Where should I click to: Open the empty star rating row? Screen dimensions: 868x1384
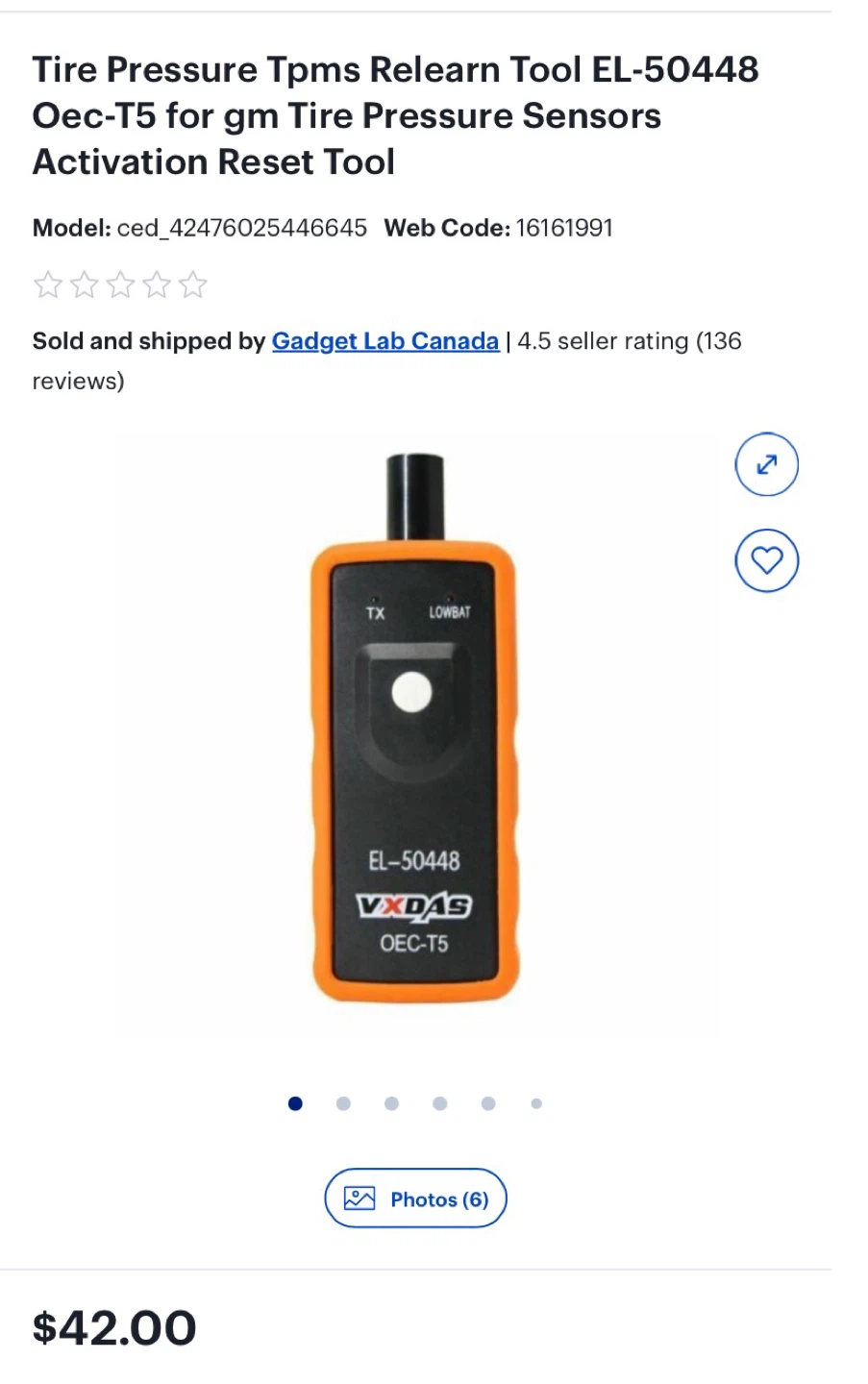[120, 285]
